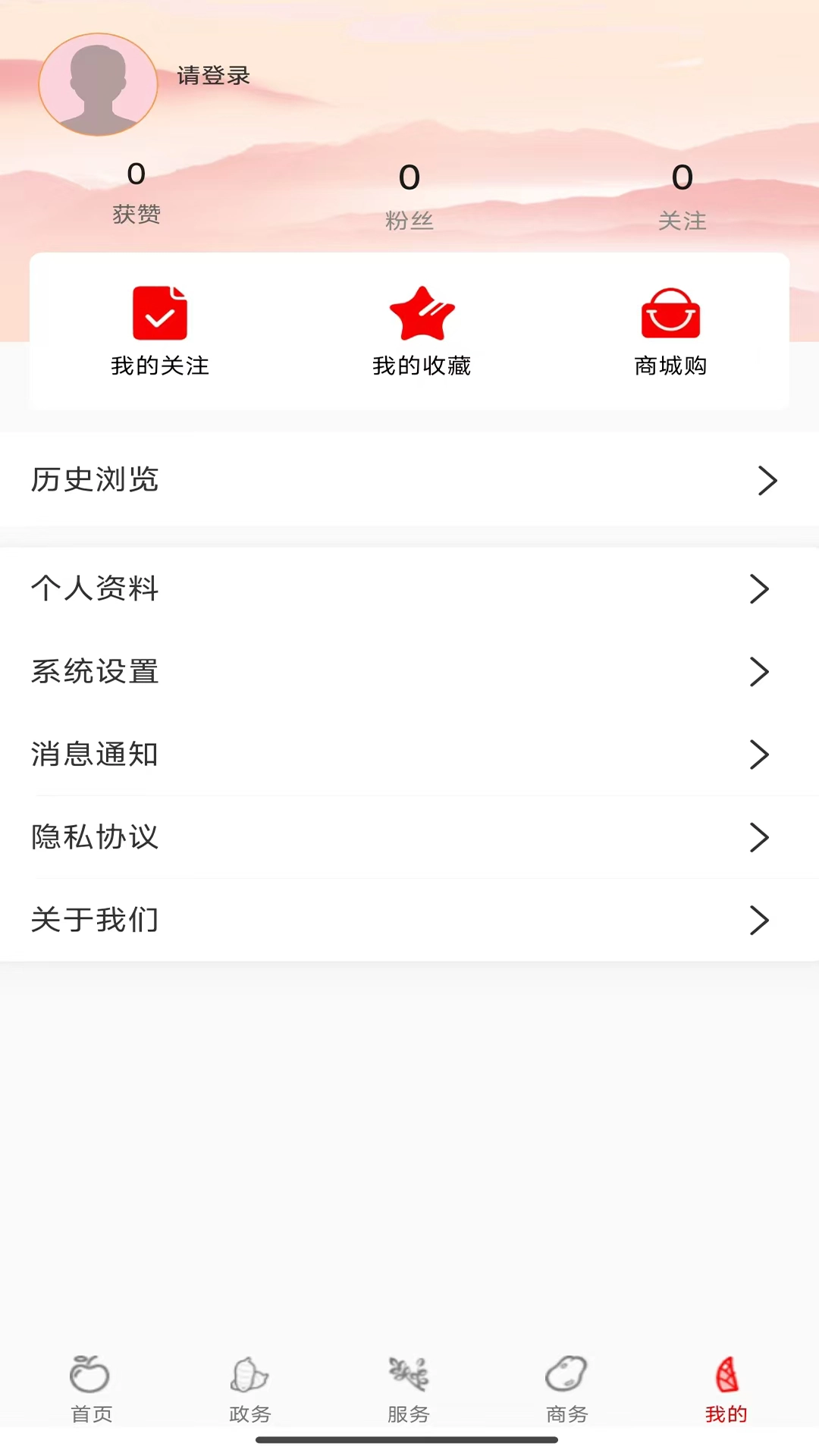Switch to the 首页 tab
The height and width of the screenshot is (1456, 819).
90,1394
